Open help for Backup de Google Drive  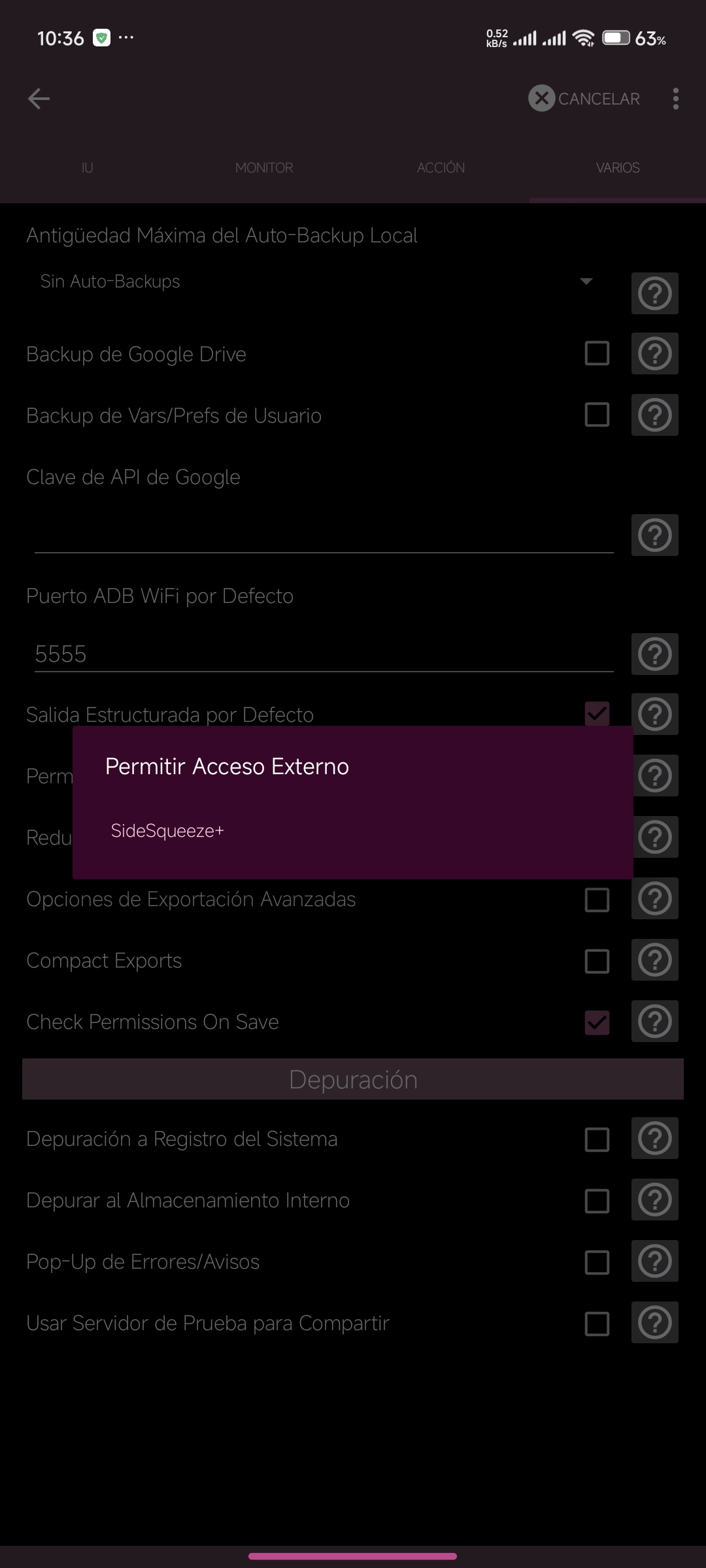pos(655,353)
